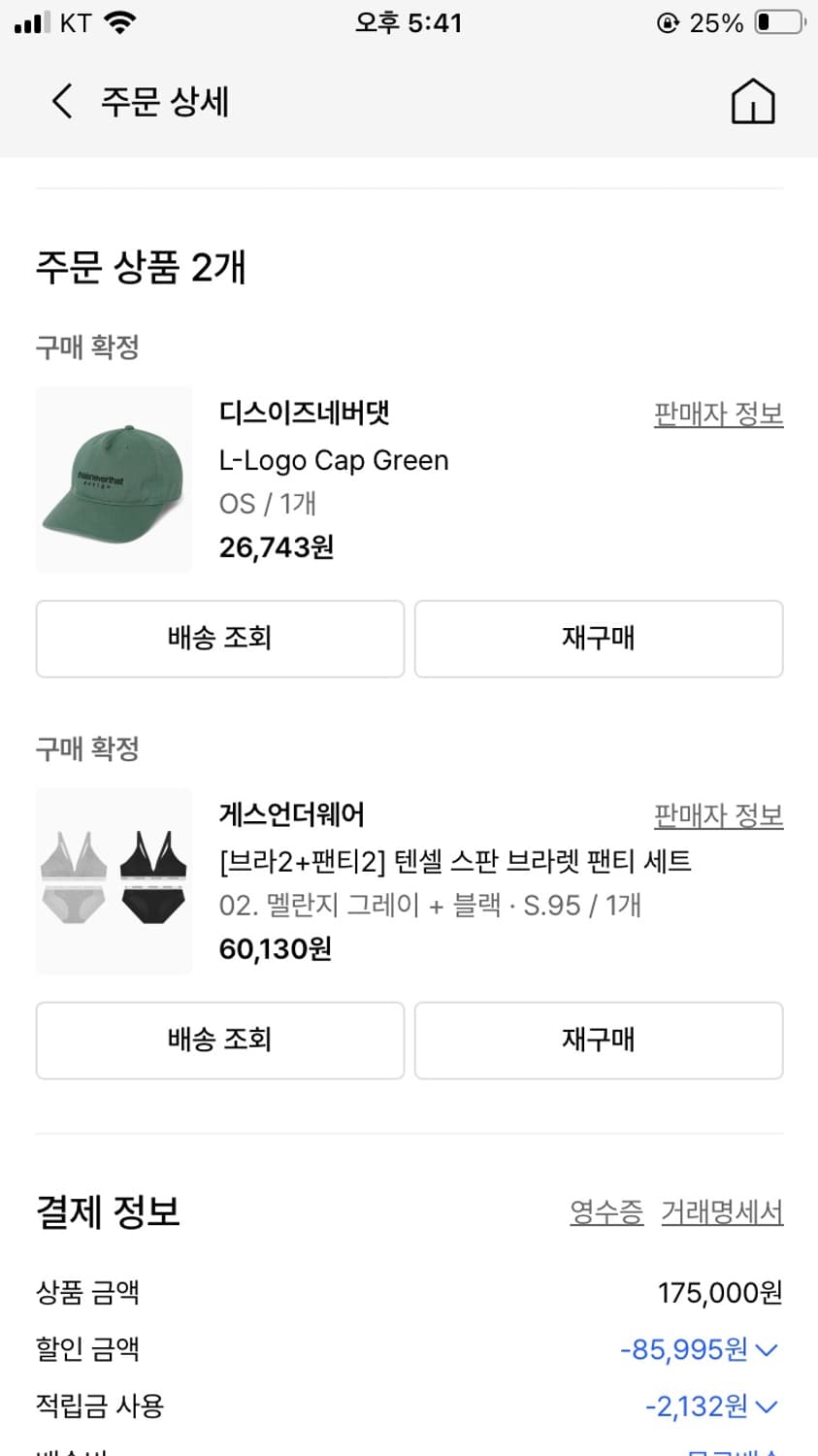The height and width of the screenshot is (1456, 818).
Task: Tap the back arrow to leave order details
Action: 61,102
